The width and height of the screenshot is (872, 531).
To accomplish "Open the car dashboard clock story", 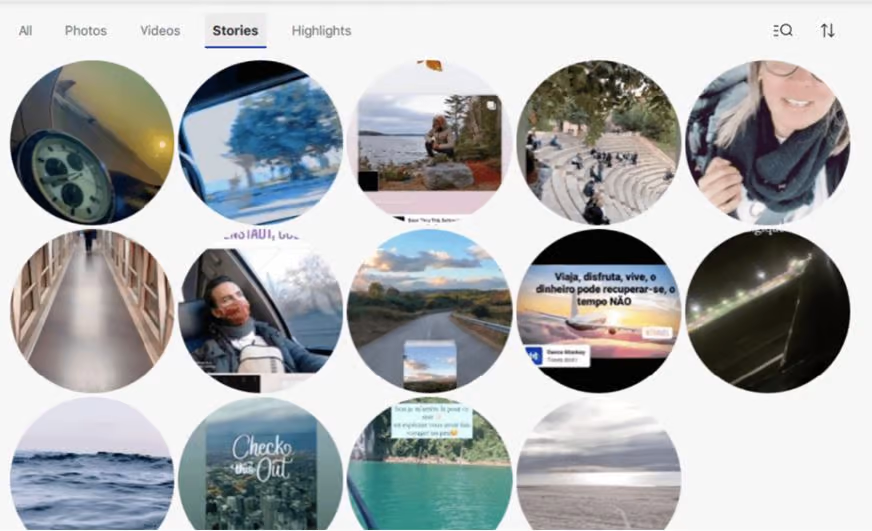I will [x=92, y=142].
